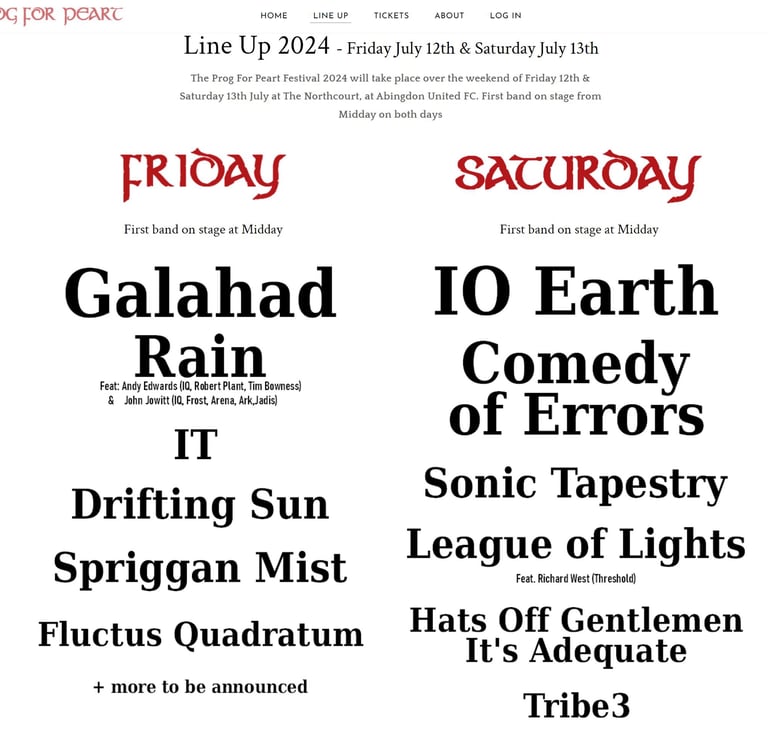Viewport: 768px width, 730px height.
Task: Tap Log In in the menu
Action: click(x=505, y=16)
